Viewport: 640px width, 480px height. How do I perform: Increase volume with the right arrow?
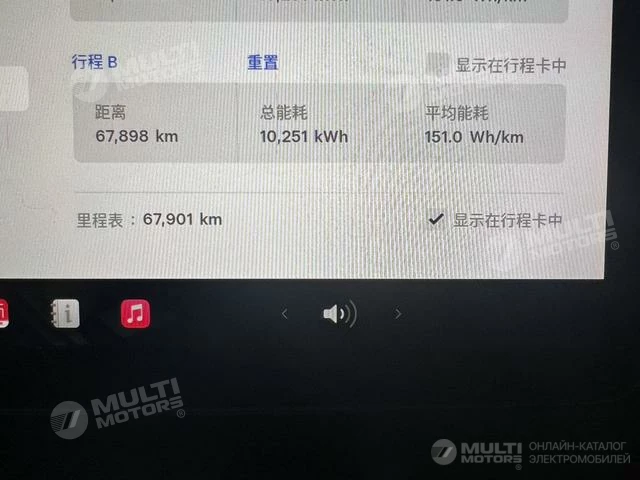(x=398, y=314)
